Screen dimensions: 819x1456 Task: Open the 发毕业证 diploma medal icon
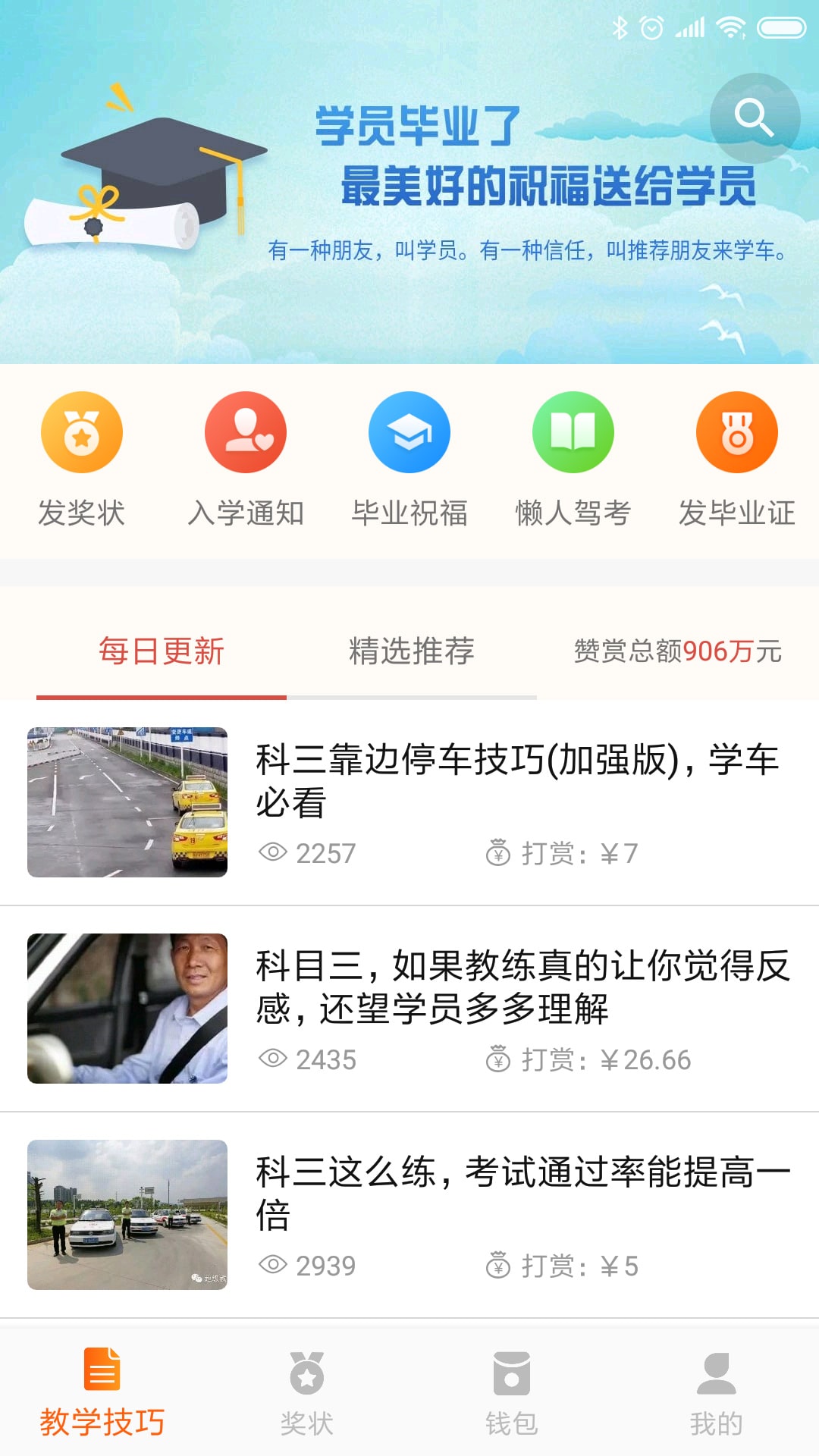click(737, 431)
